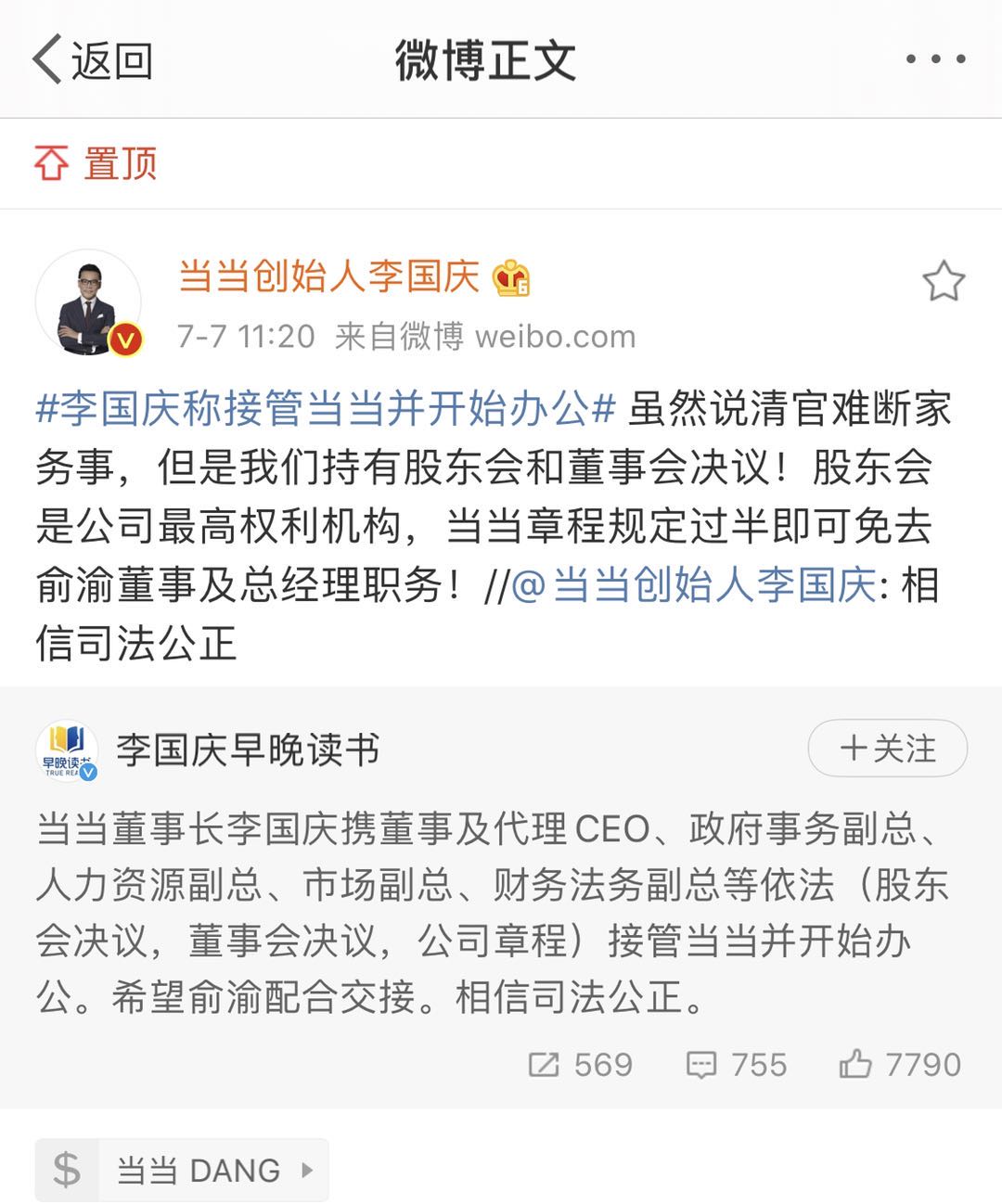Open 李国庆早晚读书 profile avatar
This screenshot has width=1002, height=1204.
[x=67, y=749]
